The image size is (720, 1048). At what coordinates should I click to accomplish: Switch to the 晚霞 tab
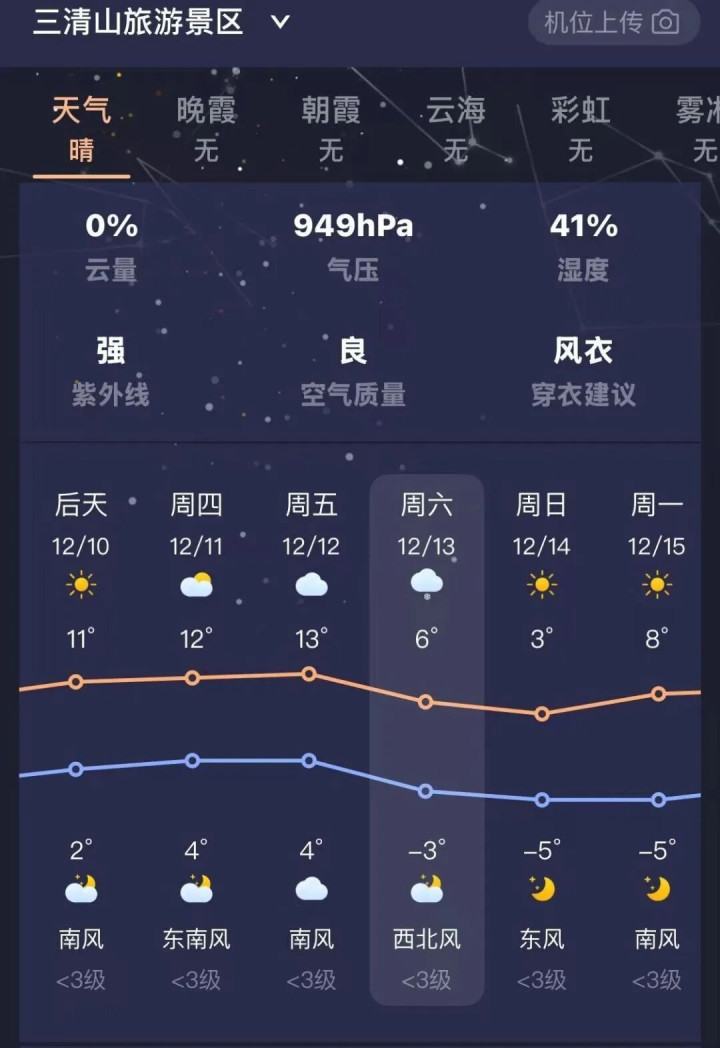pyautogui.click(x=206, y=129)
